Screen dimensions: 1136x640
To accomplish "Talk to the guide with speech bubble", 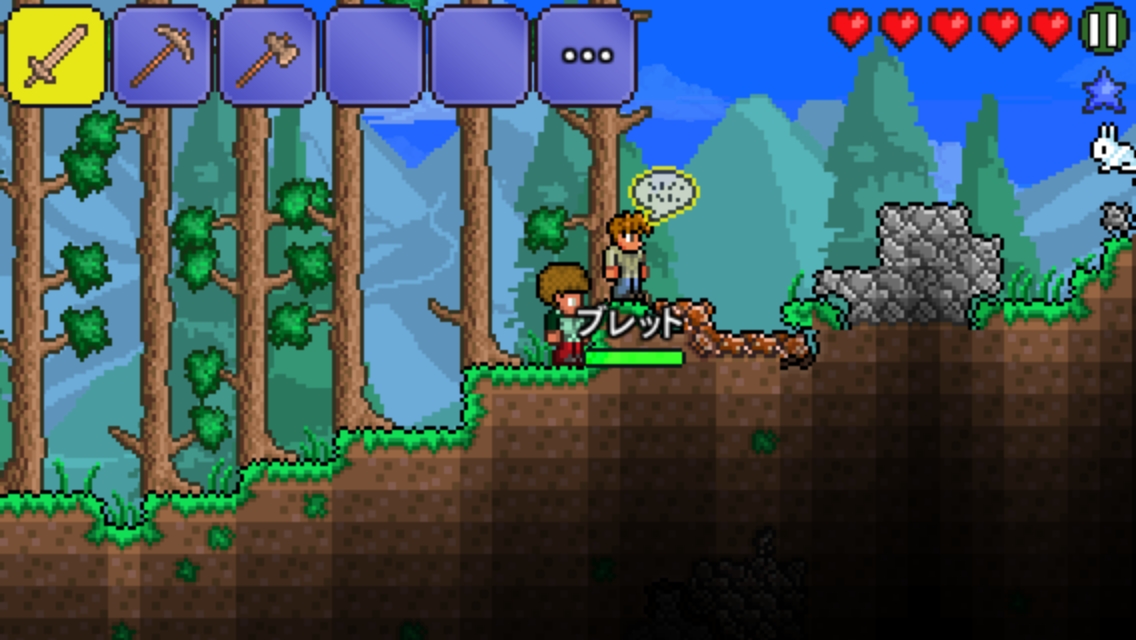I will 628,256.
